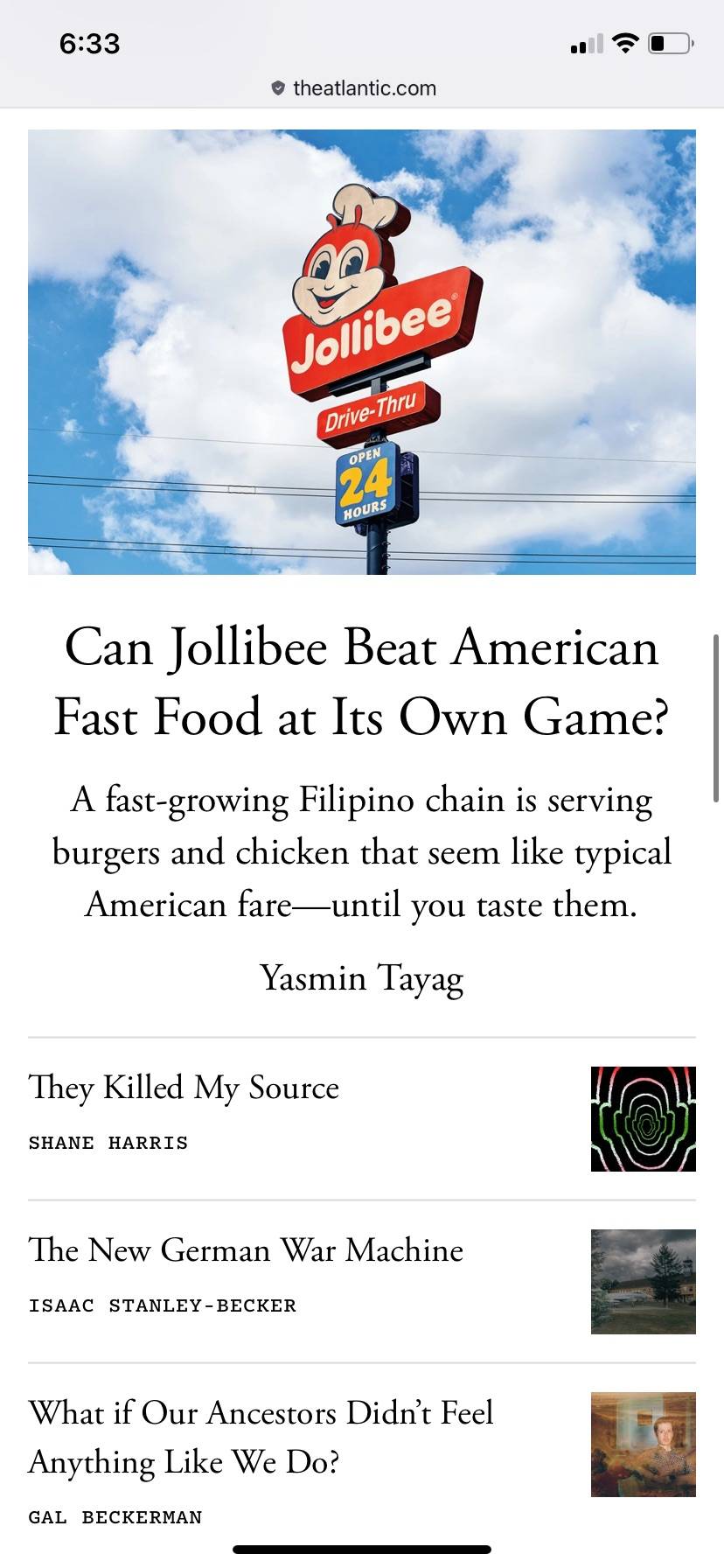Viewport: 724px width, 1568px height.
Task: Tap theatlantic.com address bar
Action: 353,87
